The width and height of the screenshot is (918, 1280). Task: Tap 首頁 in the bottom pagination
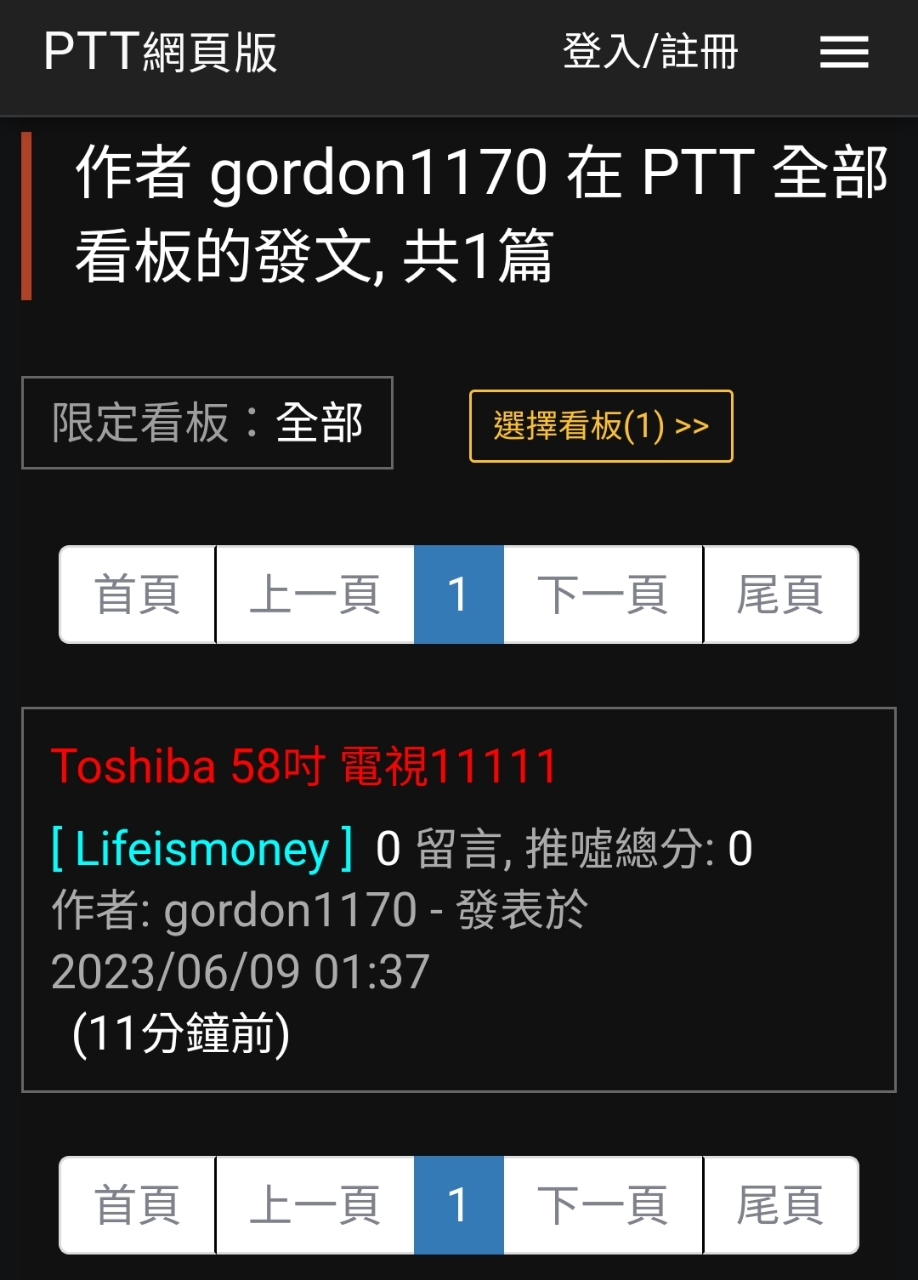137,1205
